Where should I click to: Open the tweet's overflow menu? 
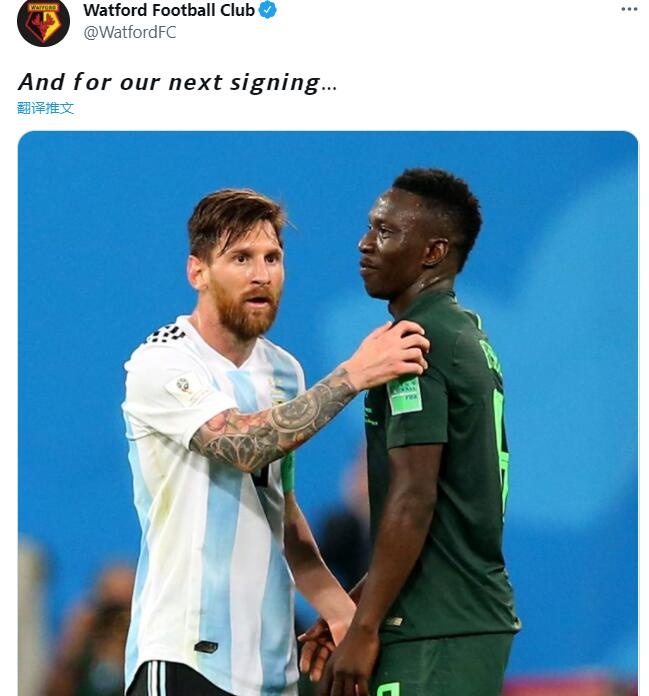pos(628,9)
